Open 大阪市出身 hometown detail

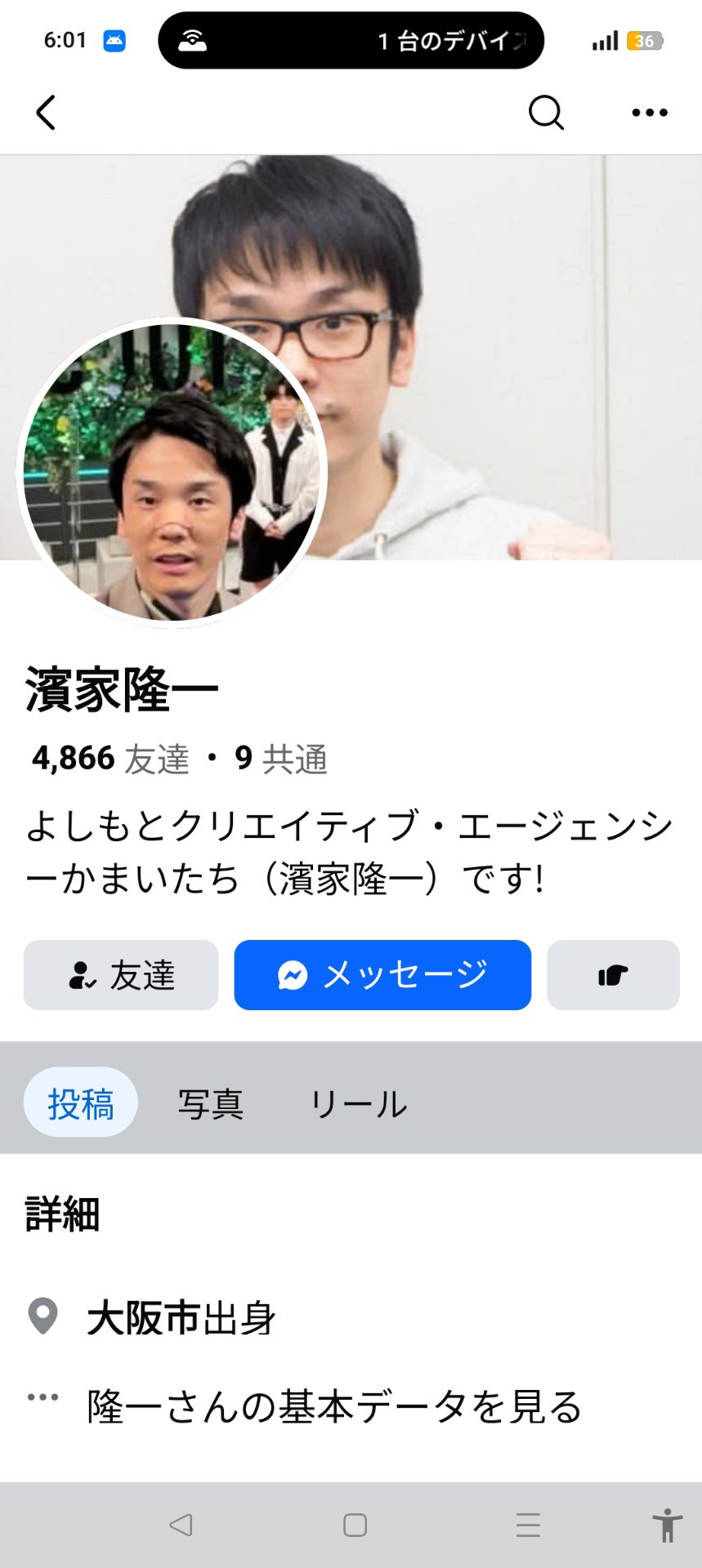coord(181,1317)
